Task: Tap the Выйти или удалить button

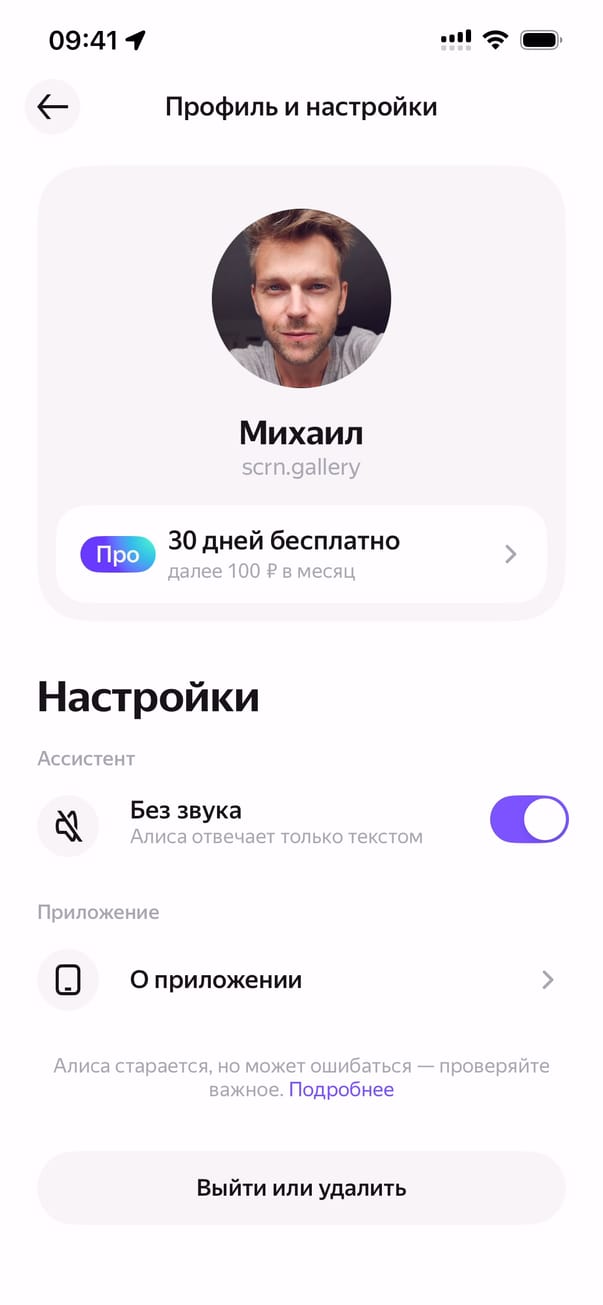Action: click(x=301, y=1188)
